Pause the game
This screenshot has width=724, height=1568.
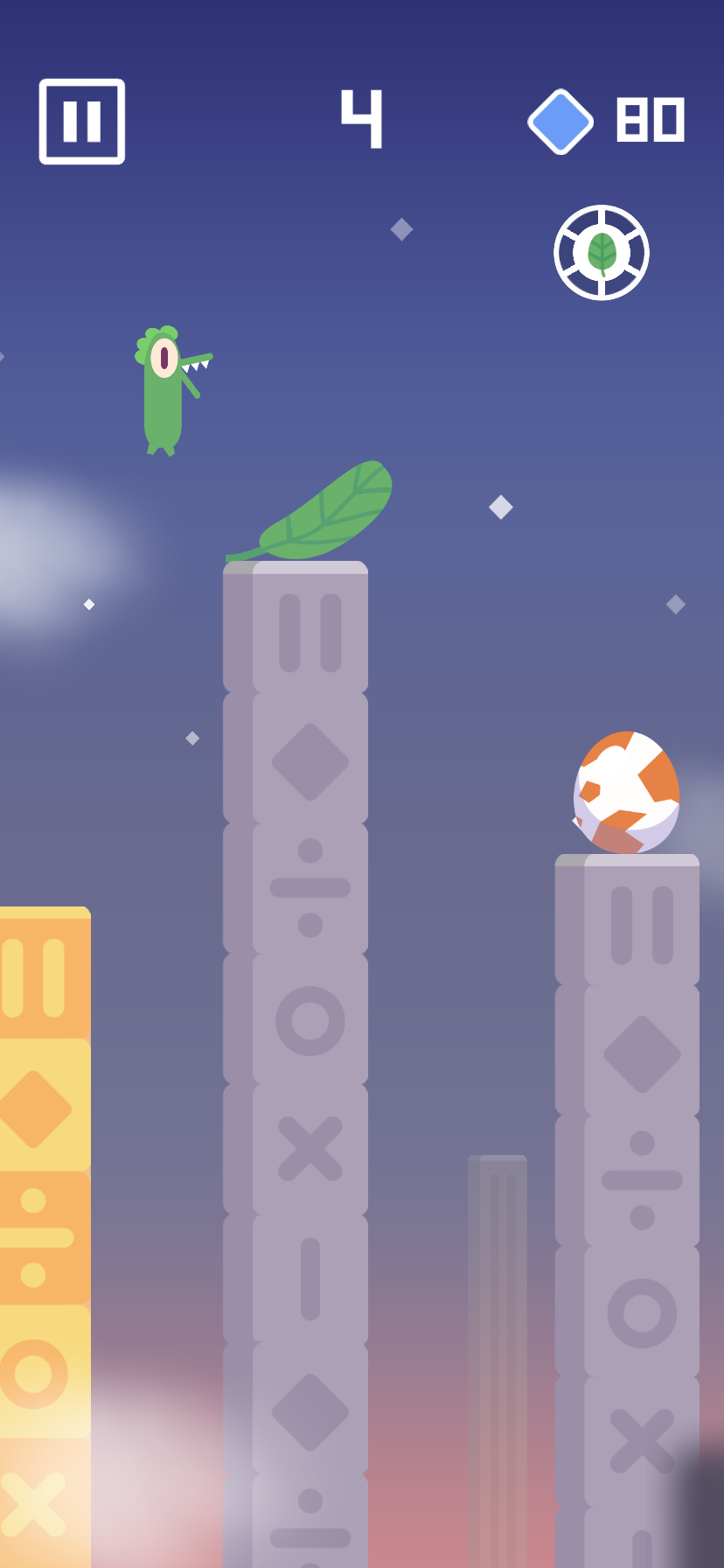tap(82, 122)
